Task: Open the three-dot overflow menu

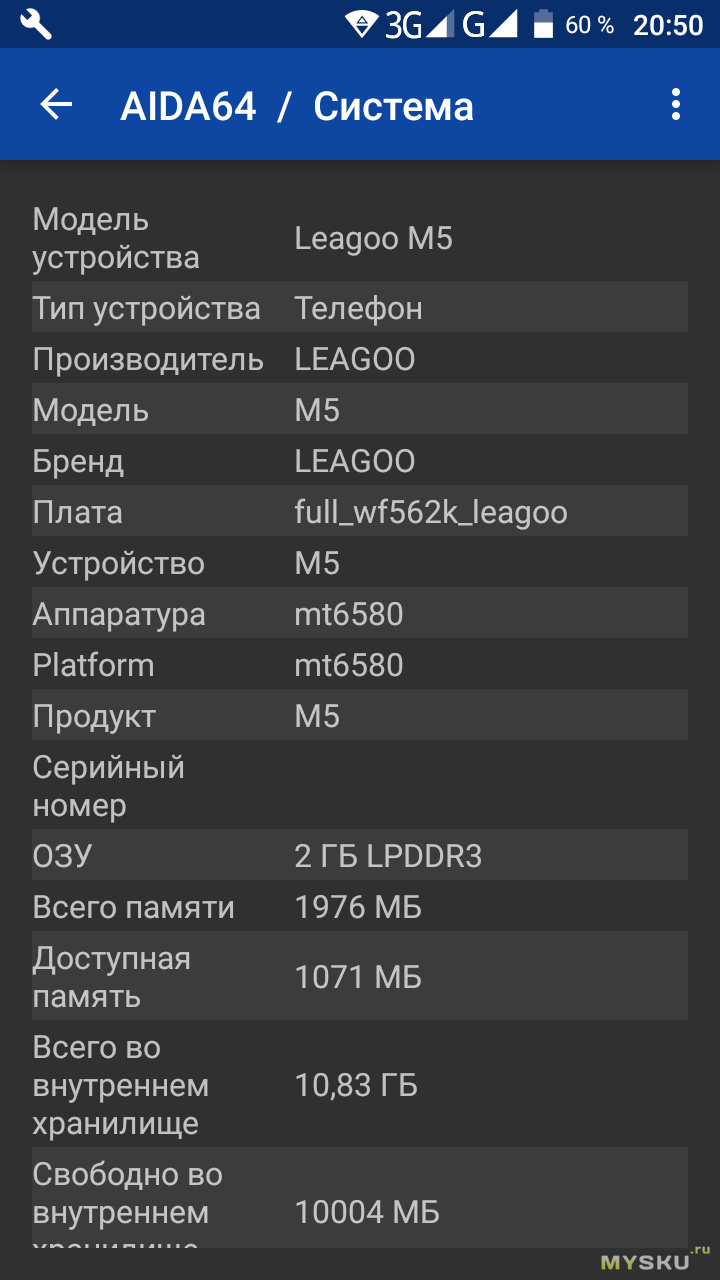Action: tap(676, 105)
